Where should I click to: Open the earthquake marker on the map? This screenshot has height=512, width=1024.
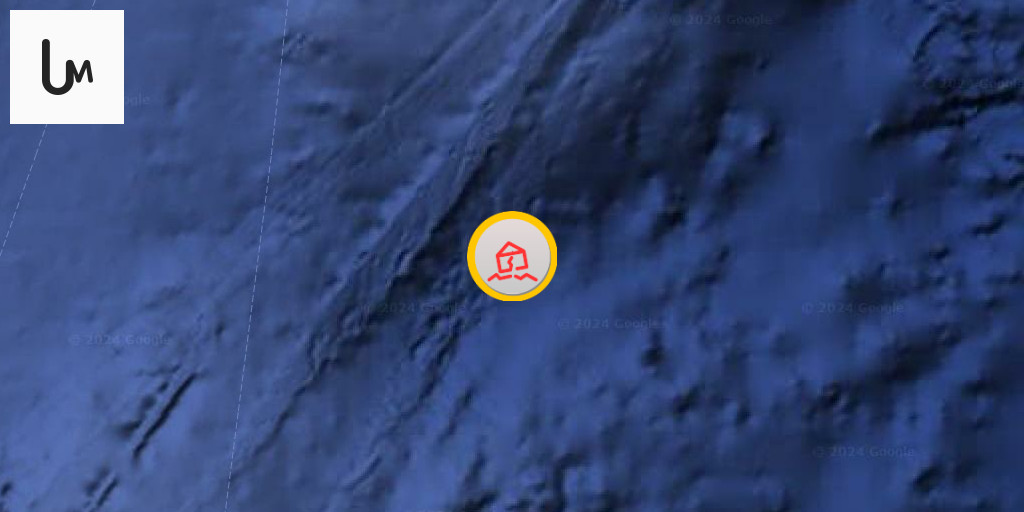(x=512, y=257)
